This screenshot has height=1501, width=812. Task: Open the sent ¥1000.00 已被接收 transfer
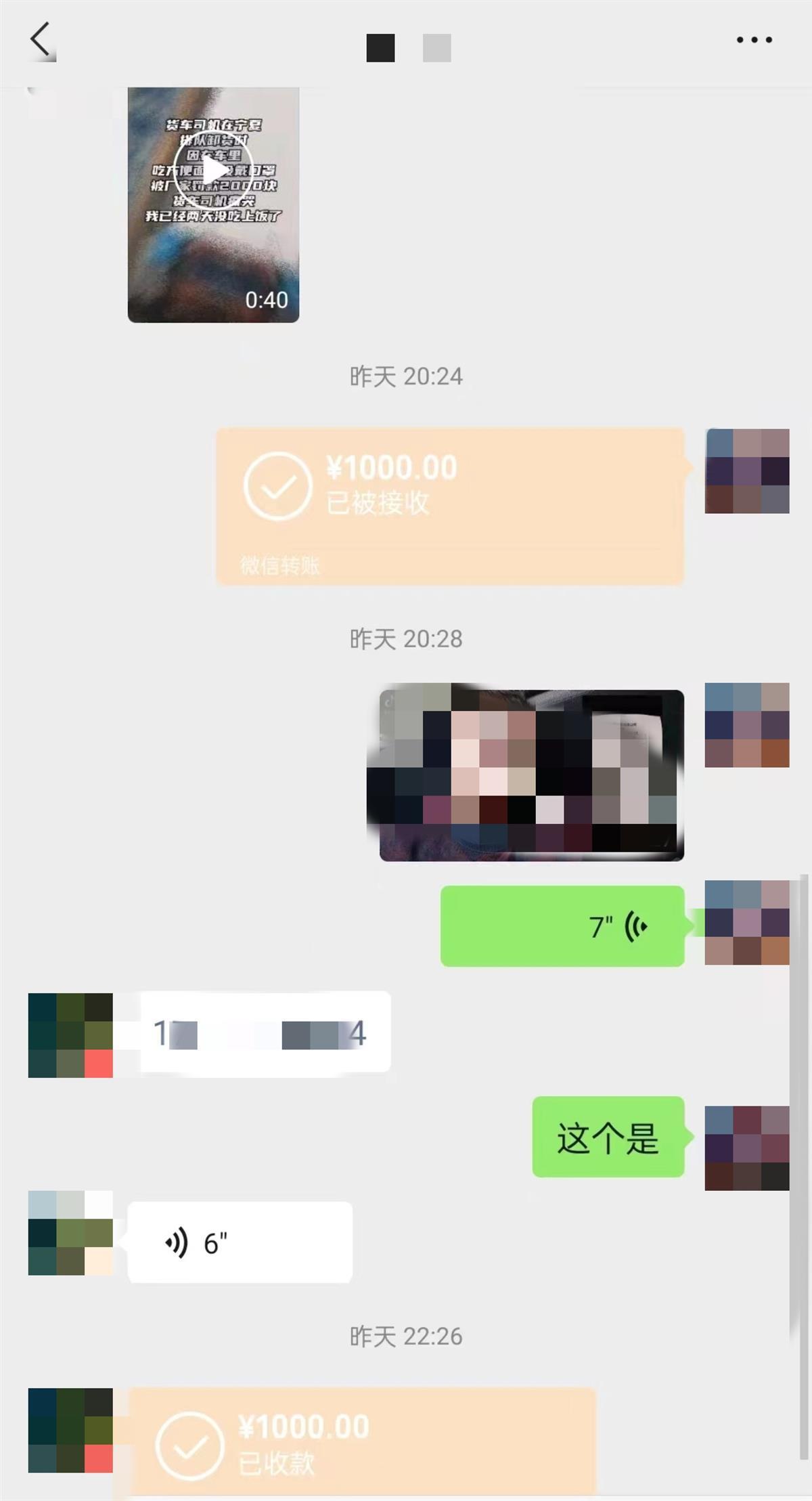click(x=449, y=505)
